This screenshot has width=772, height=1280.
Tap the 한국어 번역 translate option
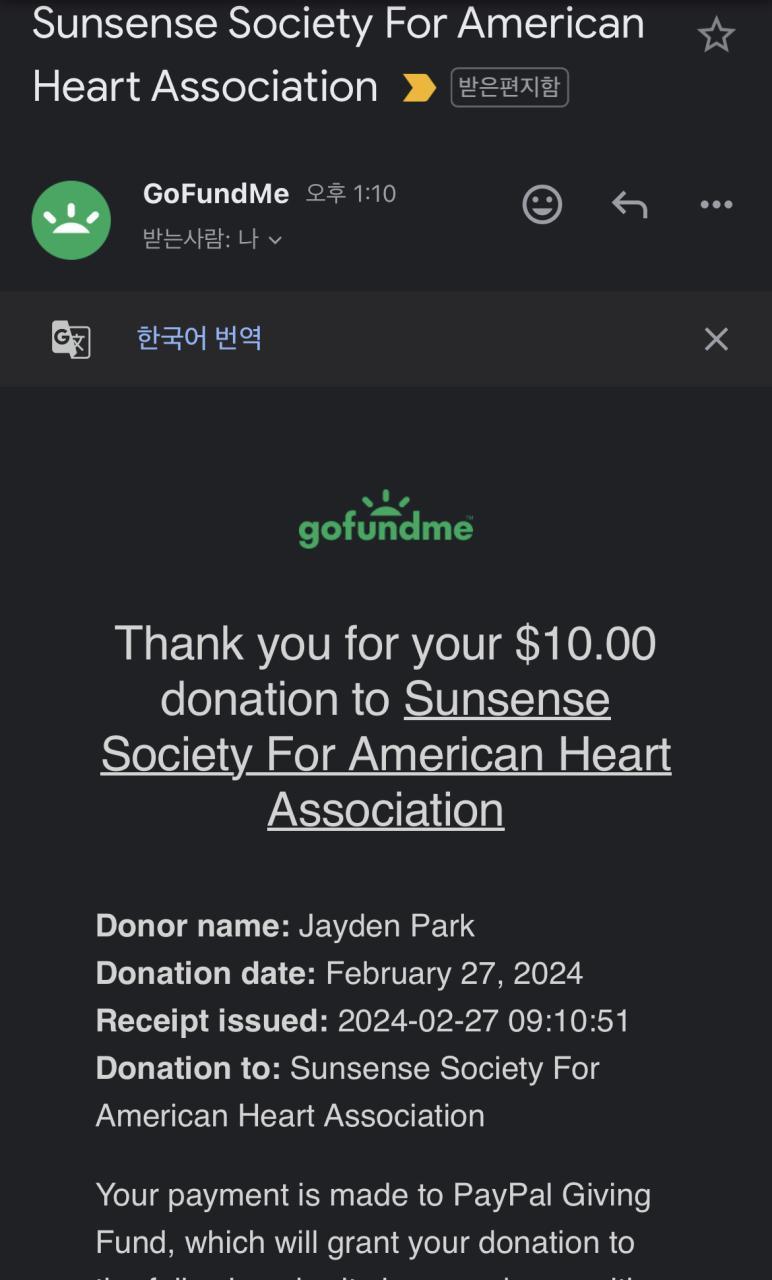[x=199, y=338]
